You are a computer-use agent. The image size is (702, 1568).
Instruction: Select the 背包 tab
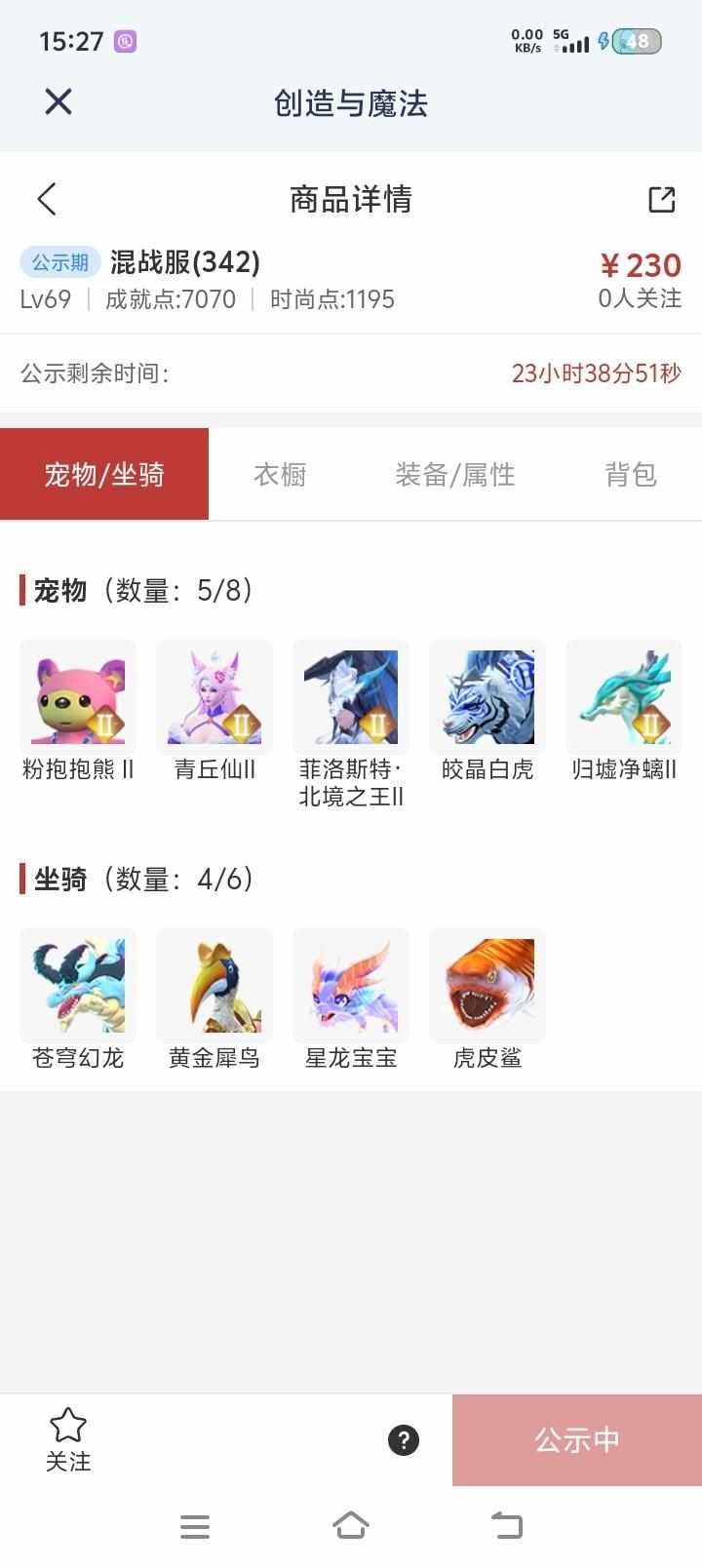630,475
